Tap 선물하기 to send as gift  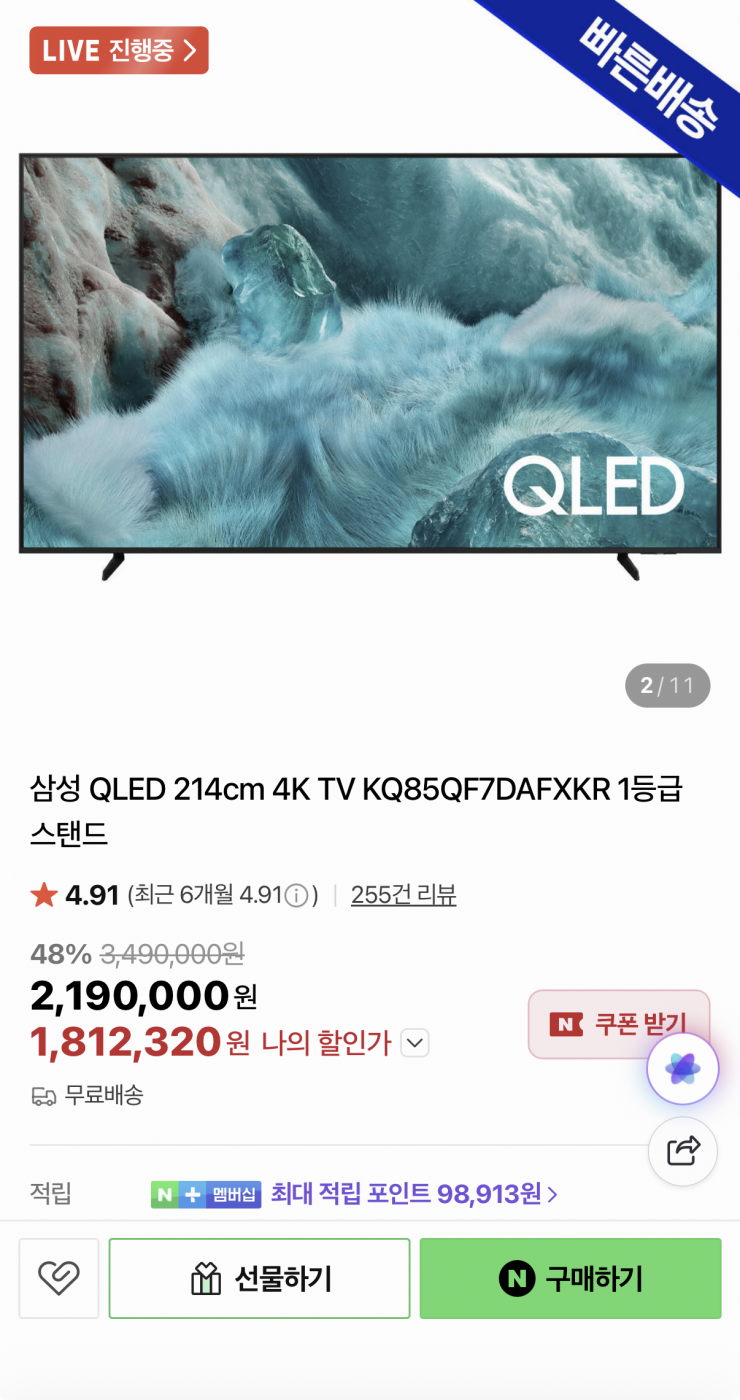coord(260,1278)
